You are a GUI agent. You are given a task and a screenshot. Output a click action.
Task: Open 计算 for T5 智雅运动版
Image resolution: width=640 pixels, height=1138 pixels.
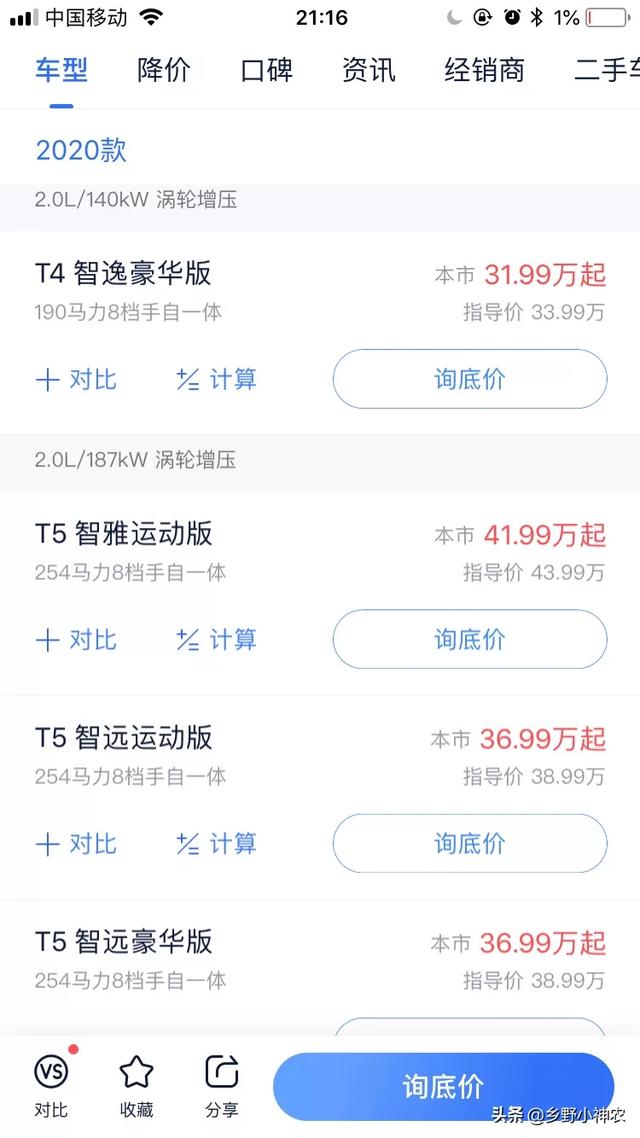pos(216,640)
